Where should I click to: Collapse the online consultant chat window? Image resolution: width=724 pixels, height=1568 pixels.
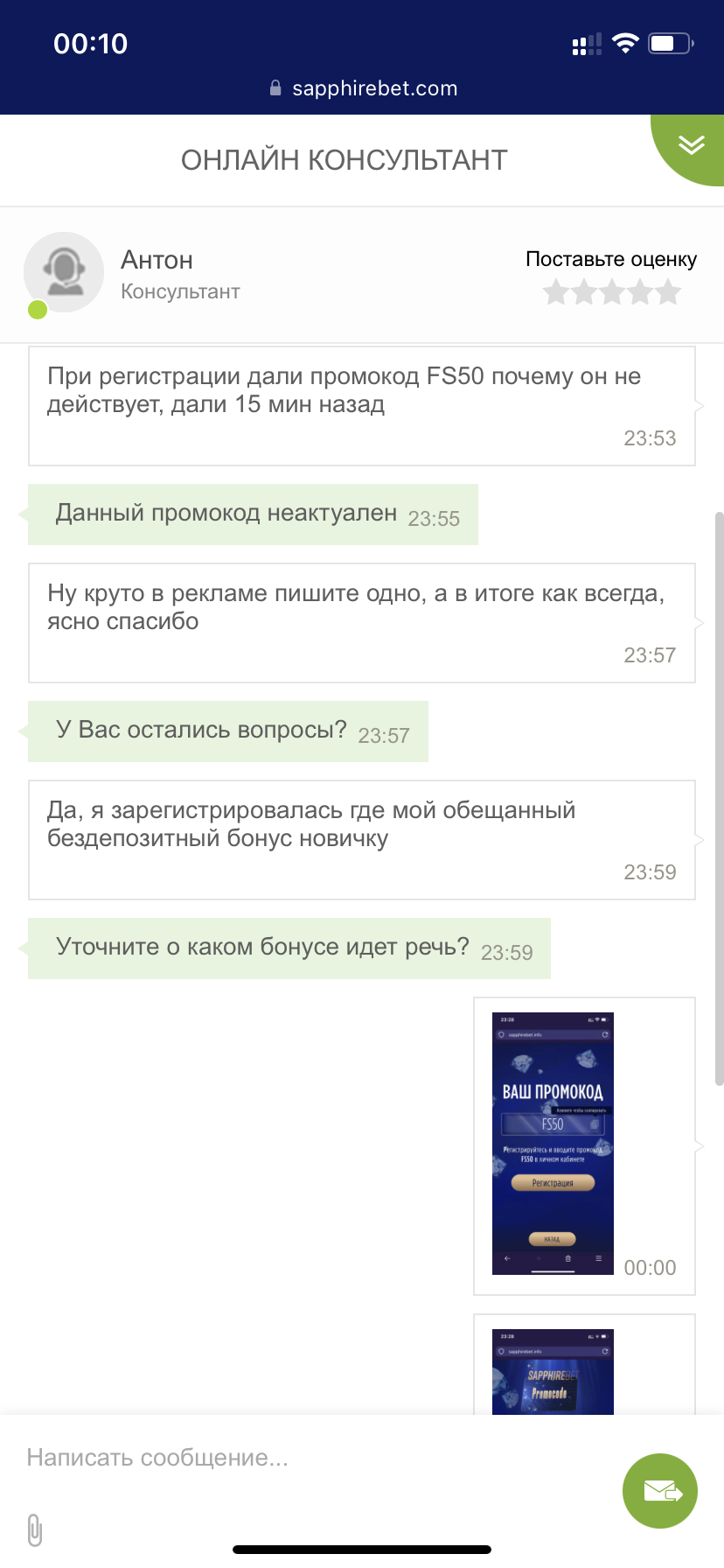pyautogui.click(x=691, y=145)
